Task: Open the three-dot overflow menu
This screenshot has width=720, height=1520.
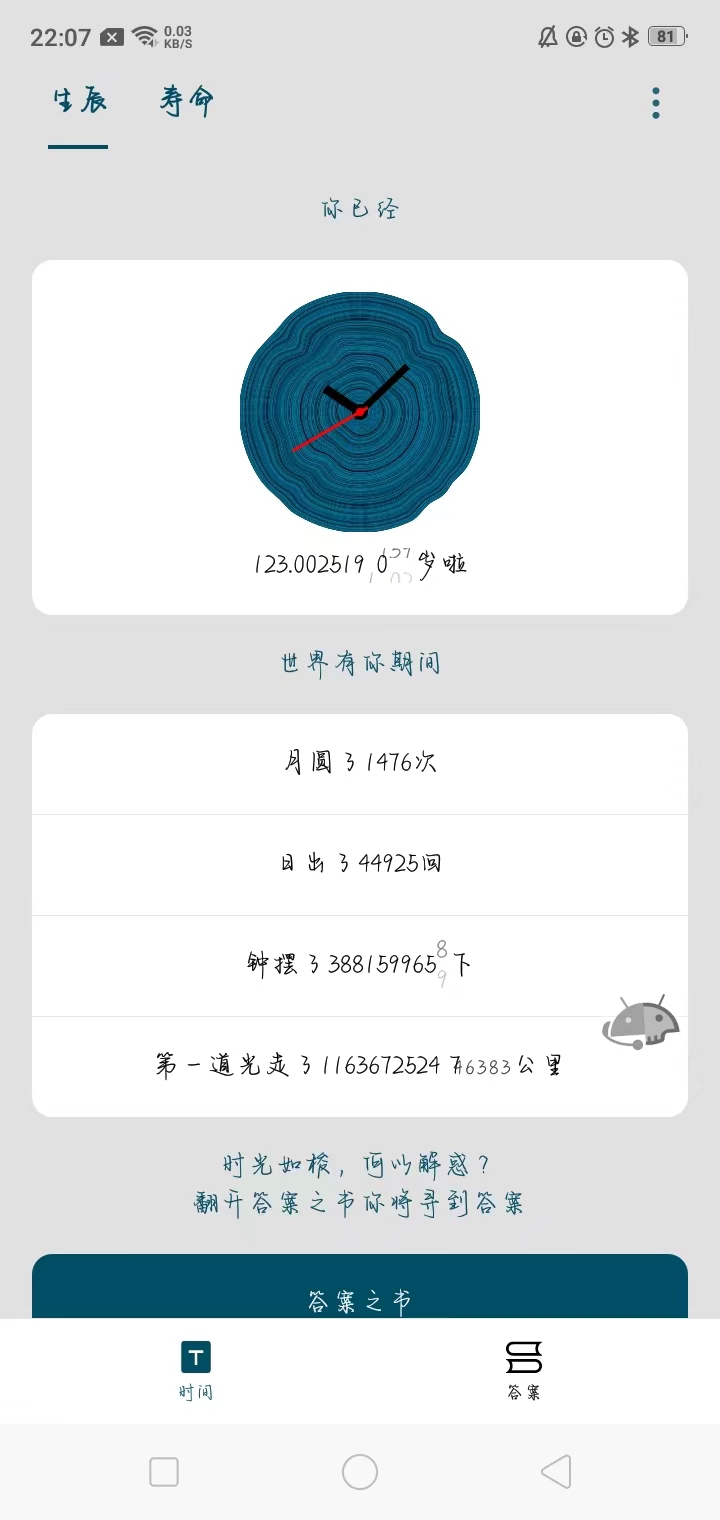Action: pyautogui.click(x=655, y=102)
